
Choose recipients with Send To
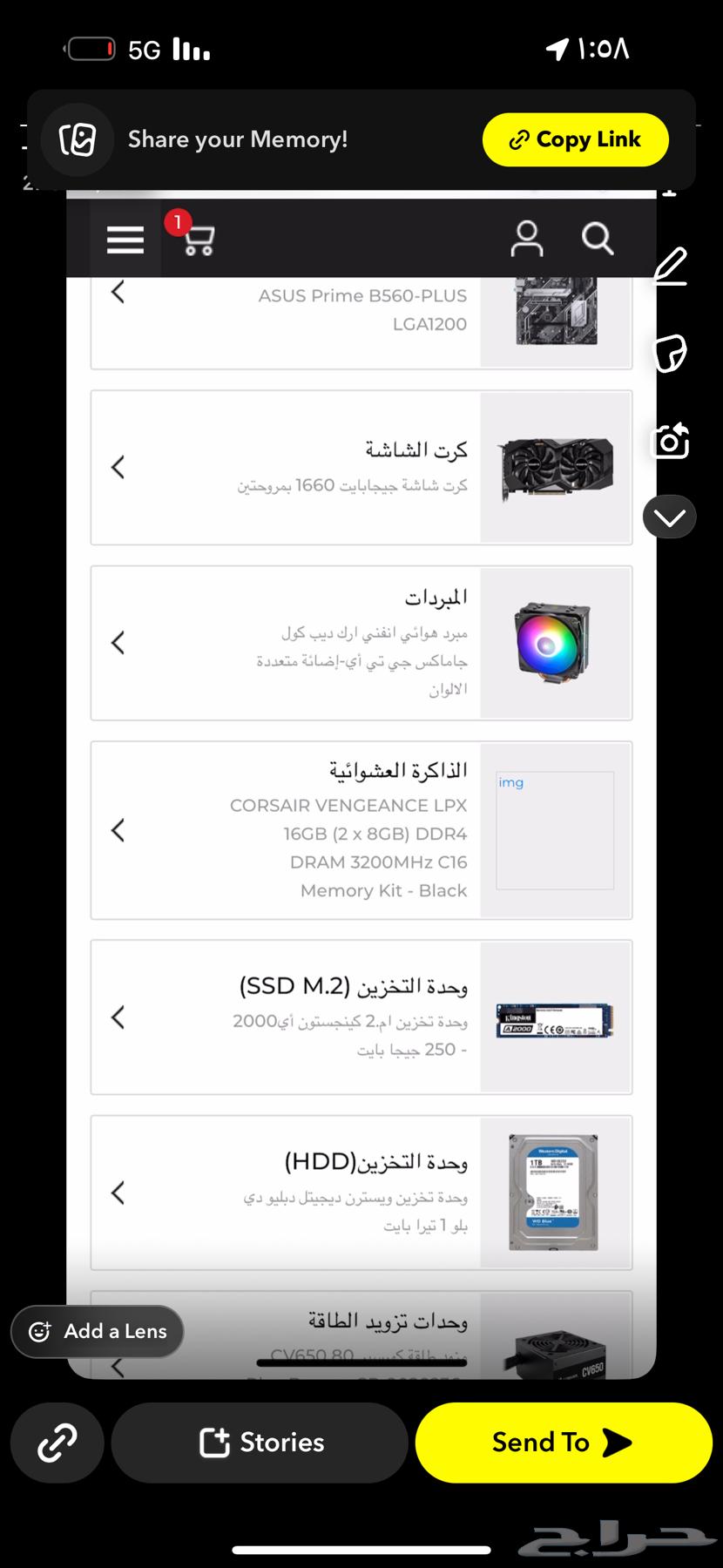563,1443
